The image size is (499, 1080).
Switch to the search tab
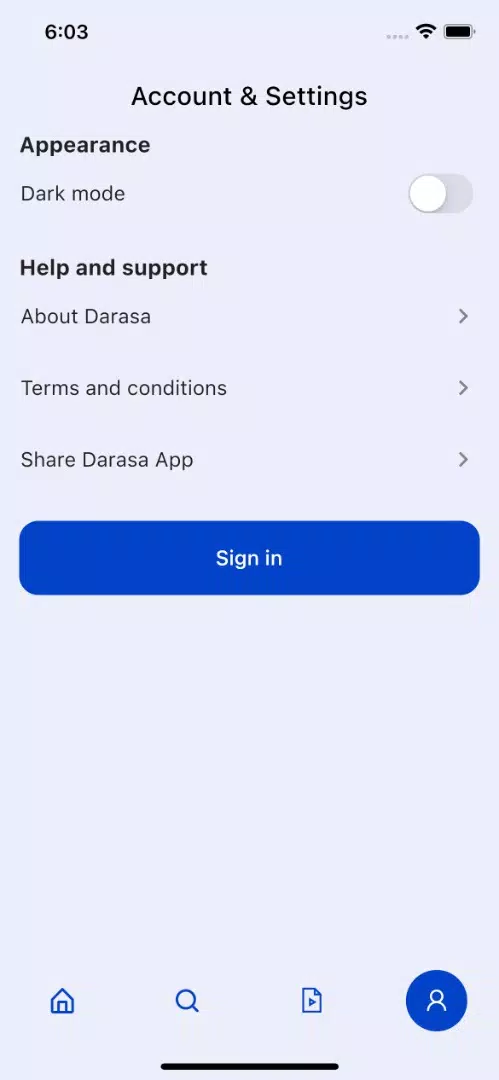point(187,1000)
